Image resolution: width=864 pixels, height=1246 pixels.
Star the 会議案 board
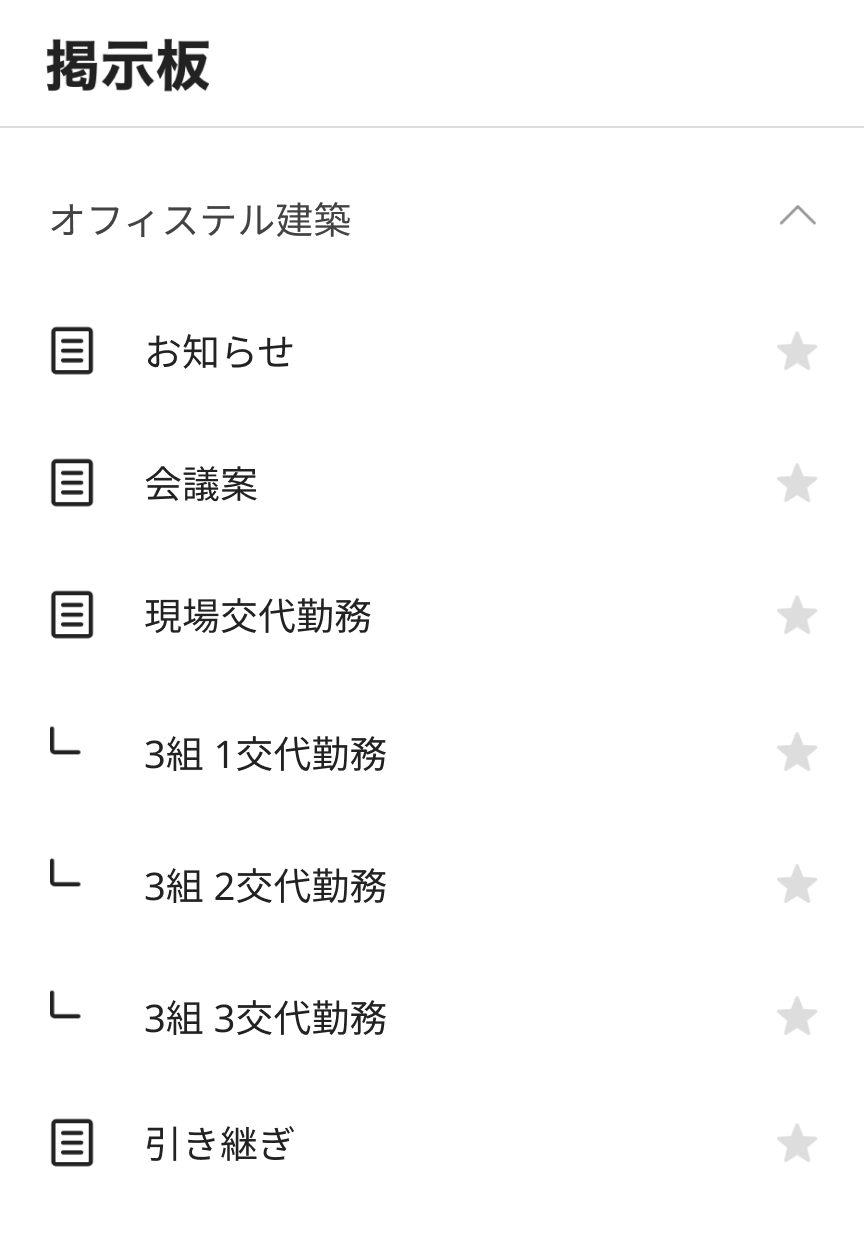click(797, 485)
